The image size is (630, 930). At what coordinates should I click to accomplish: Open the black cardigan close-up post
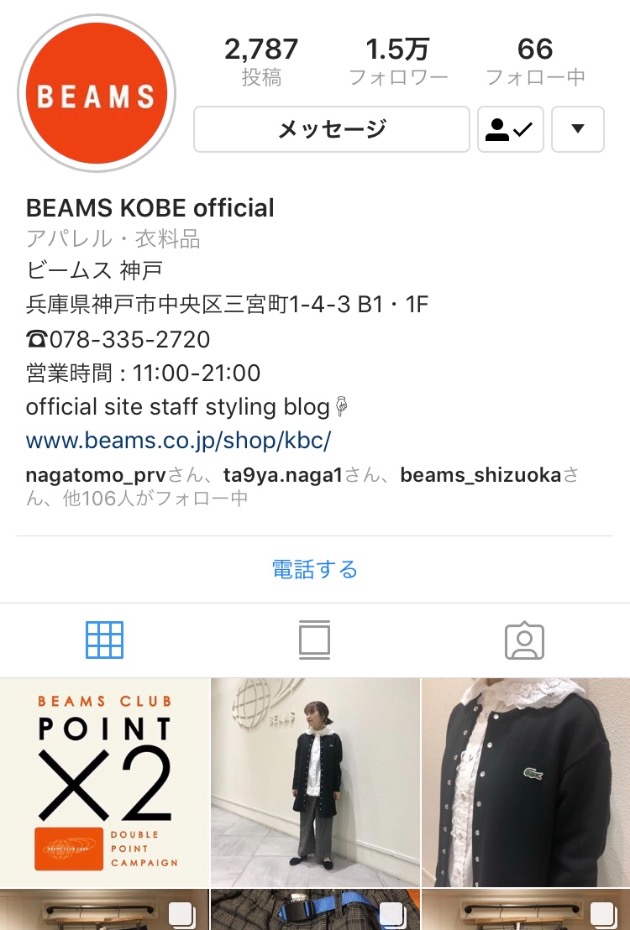tap(526, 782)
